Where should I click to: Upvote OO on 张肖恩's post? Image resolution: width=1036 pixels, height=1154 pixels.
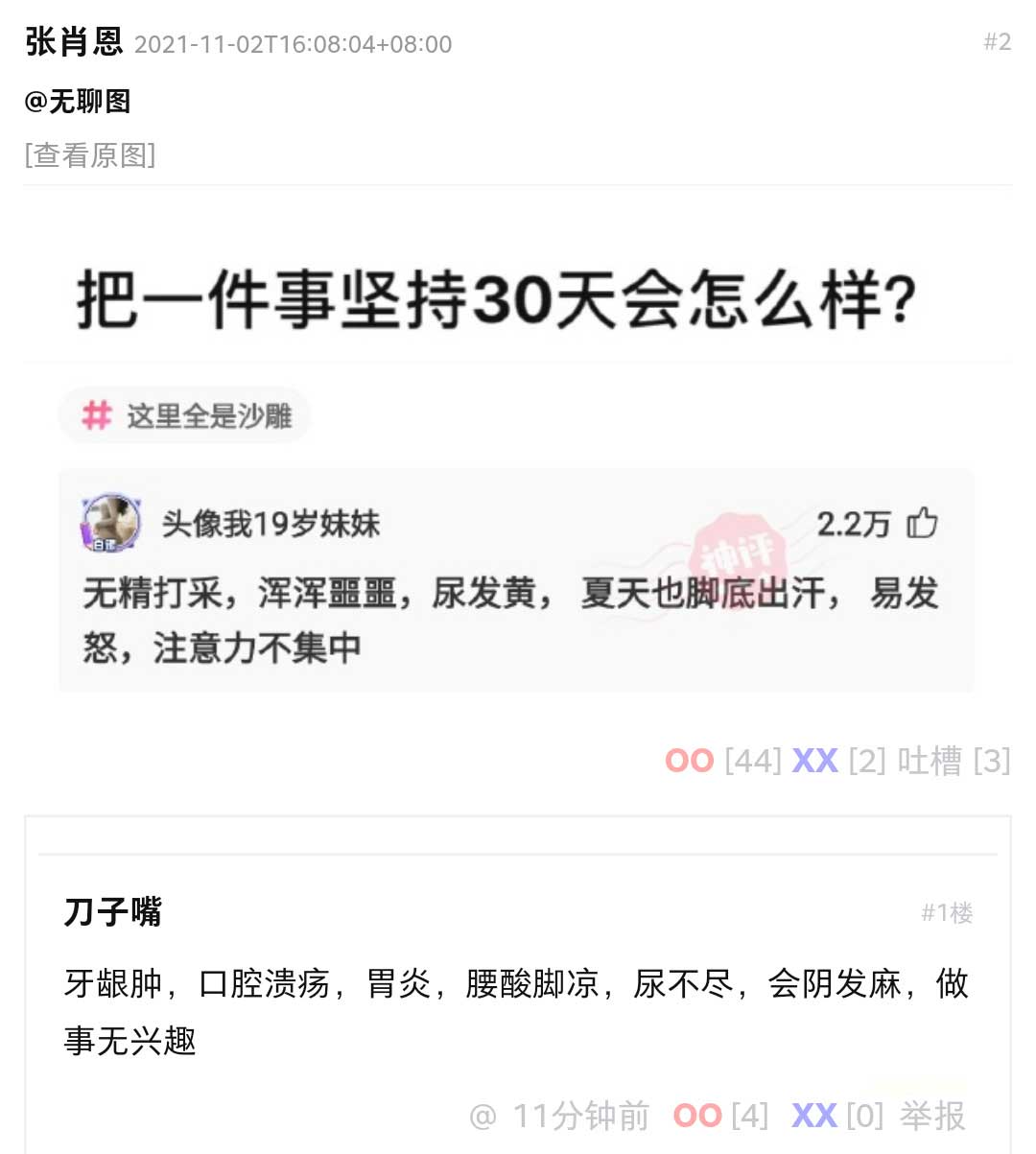(690, 761)
